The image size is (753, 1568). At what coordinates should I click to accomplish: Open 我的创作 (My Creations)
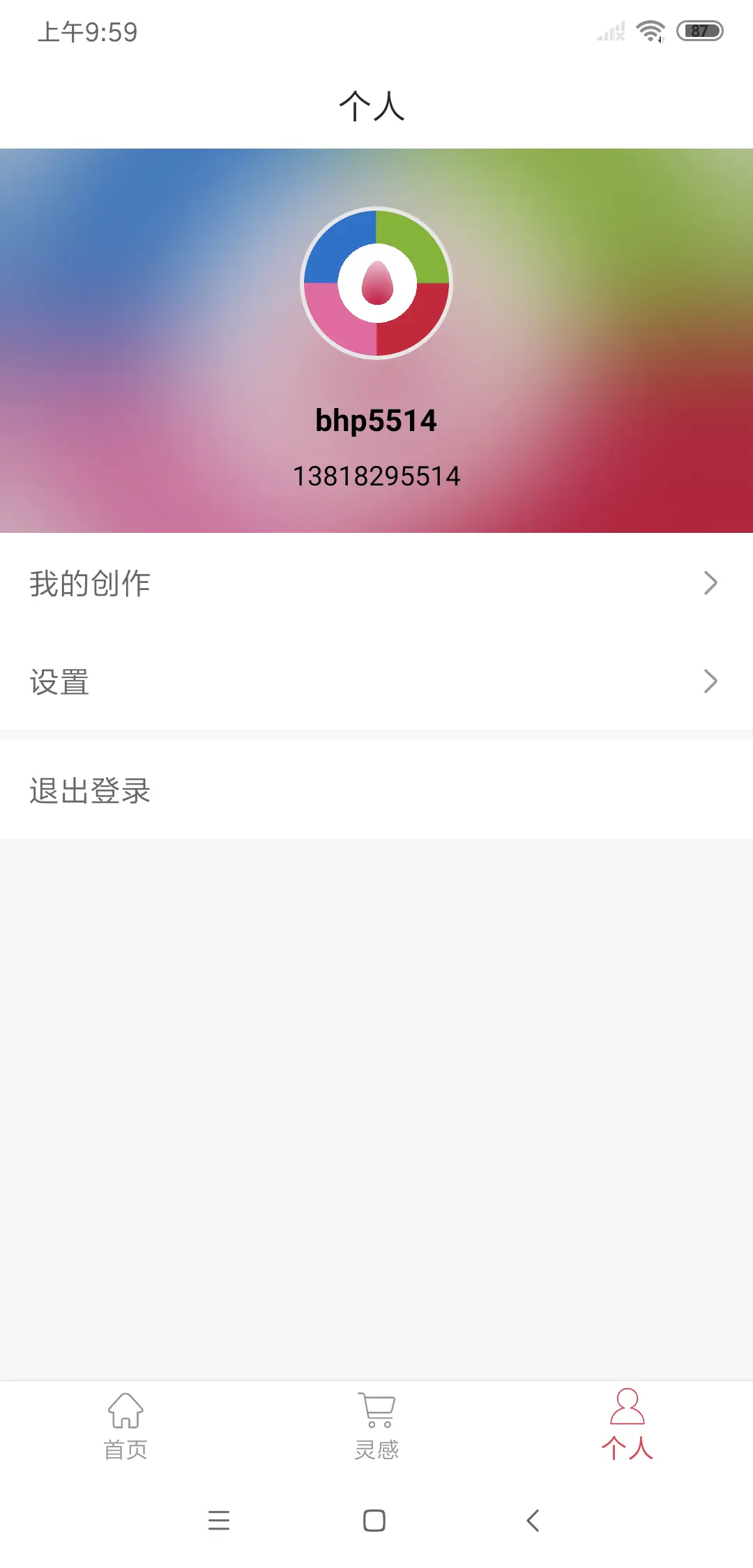pos(376,583)
